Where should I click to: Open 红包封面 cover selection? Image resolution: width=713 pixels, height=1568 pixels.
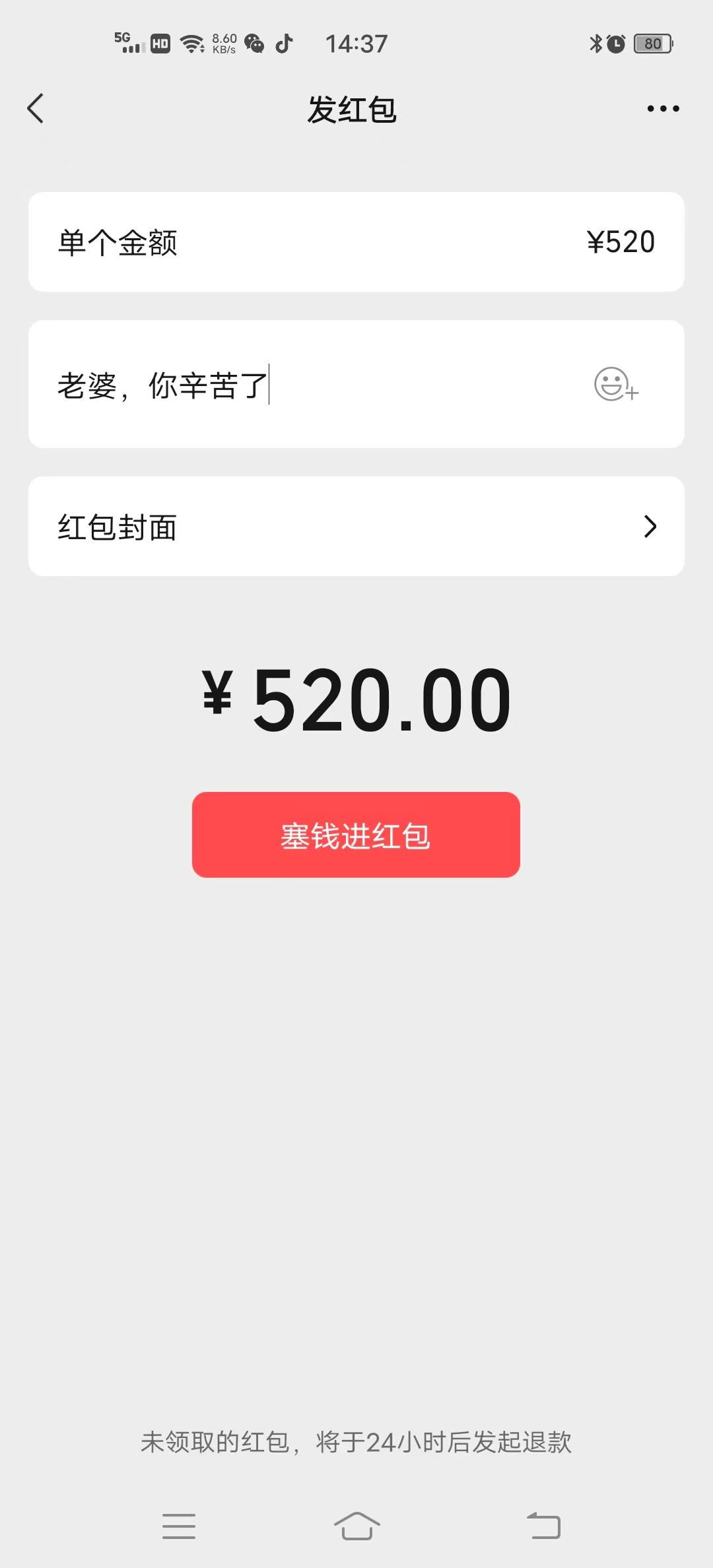(x=356, y=527)
